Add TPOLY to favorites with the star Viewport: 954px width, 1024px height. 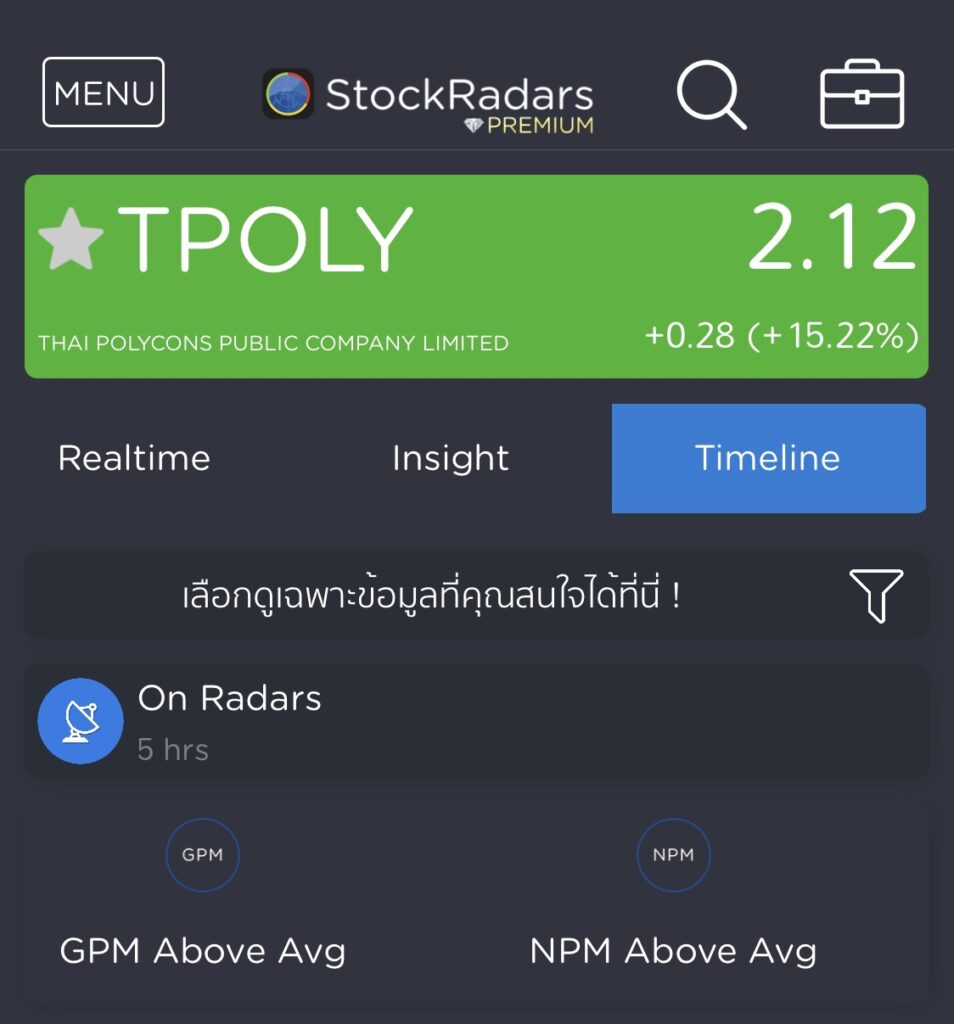point(71,240)
